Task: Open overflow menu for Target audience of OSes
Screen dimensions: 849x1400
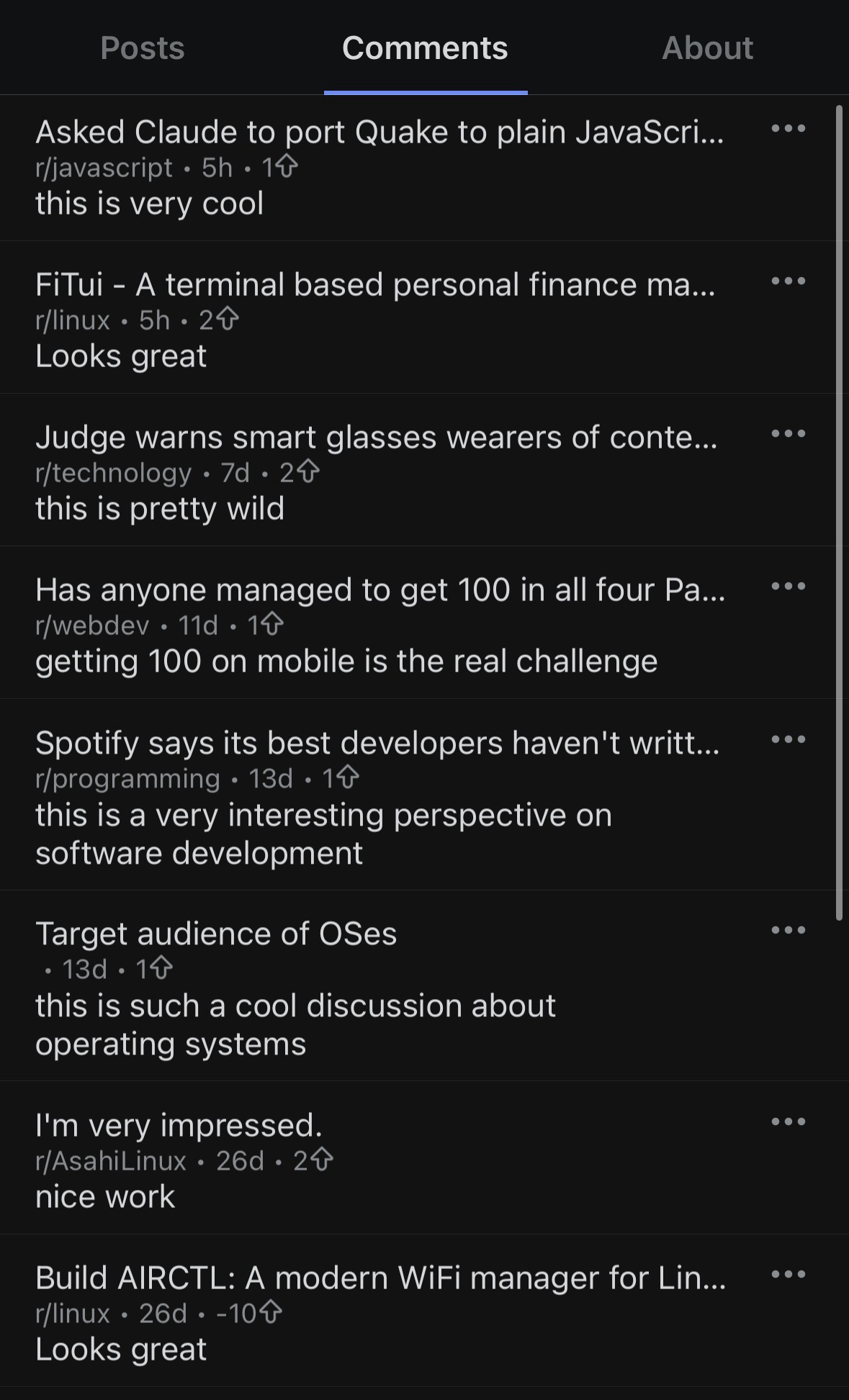Action: pyautogui.click(x=788, y=931)
